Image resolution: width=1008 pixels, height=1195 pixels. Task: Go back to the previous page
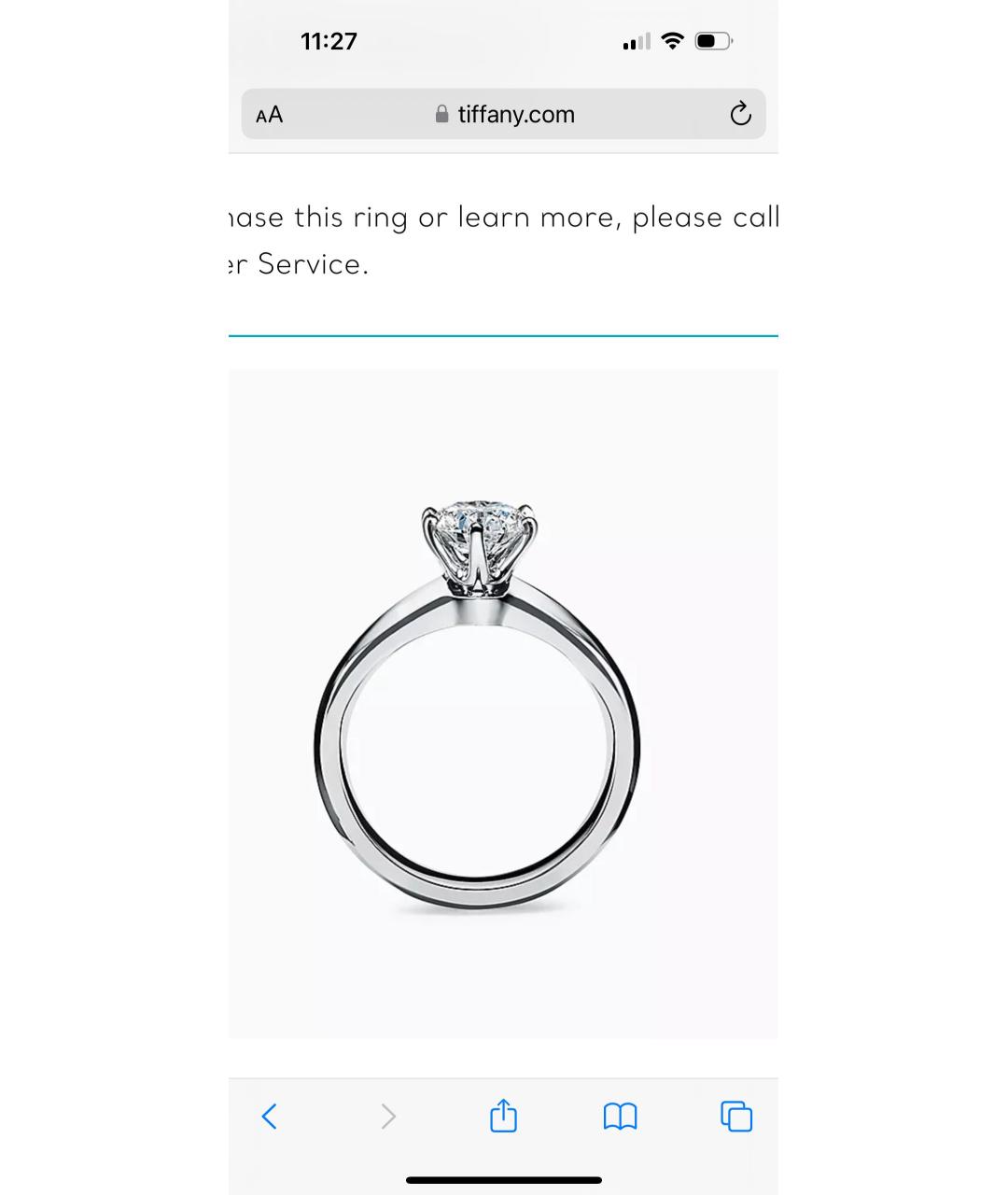point(270,1117)
